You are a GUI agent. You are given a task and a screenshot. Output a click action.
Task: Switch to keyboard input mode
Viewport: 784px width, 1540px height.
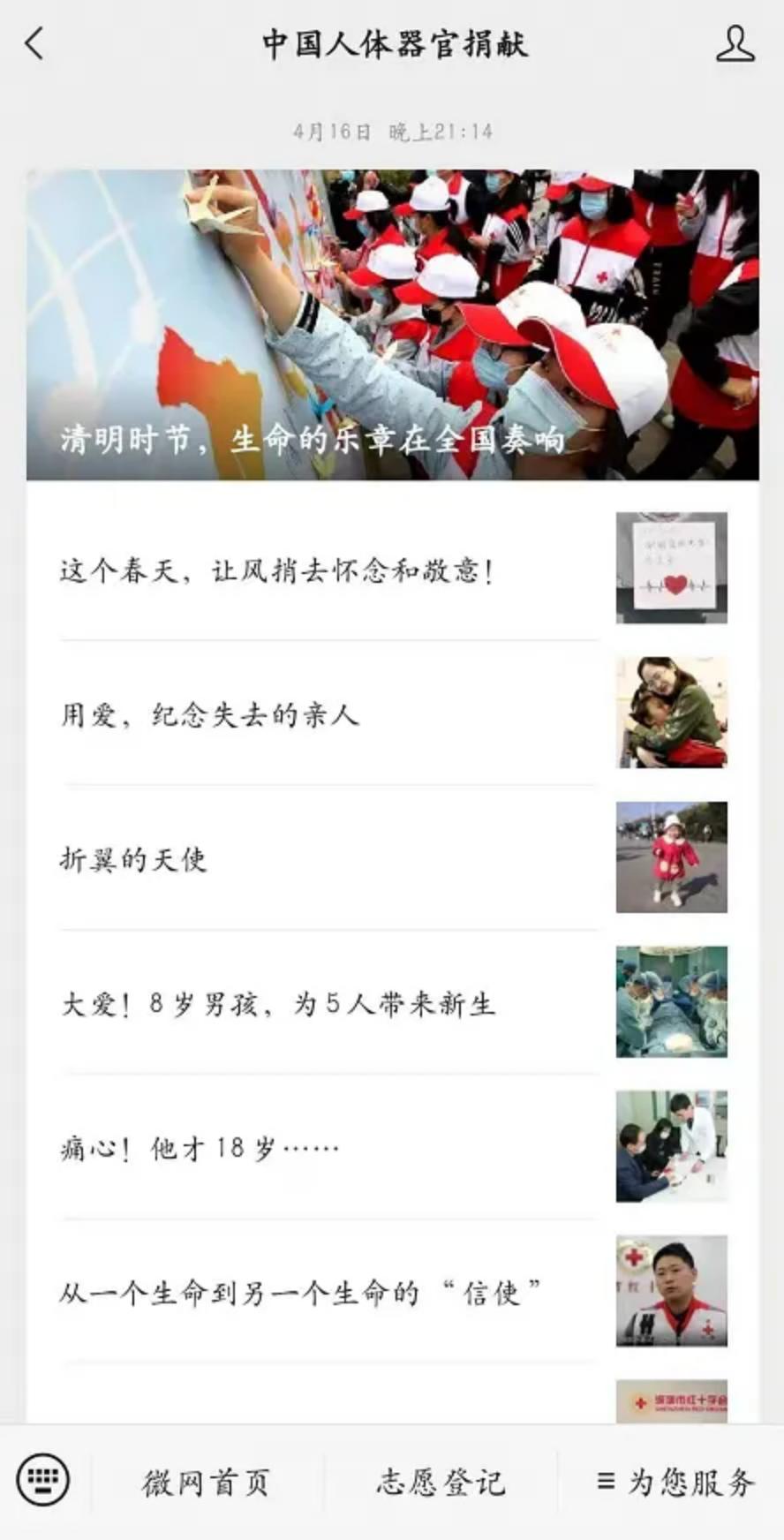click(43, 1480)
